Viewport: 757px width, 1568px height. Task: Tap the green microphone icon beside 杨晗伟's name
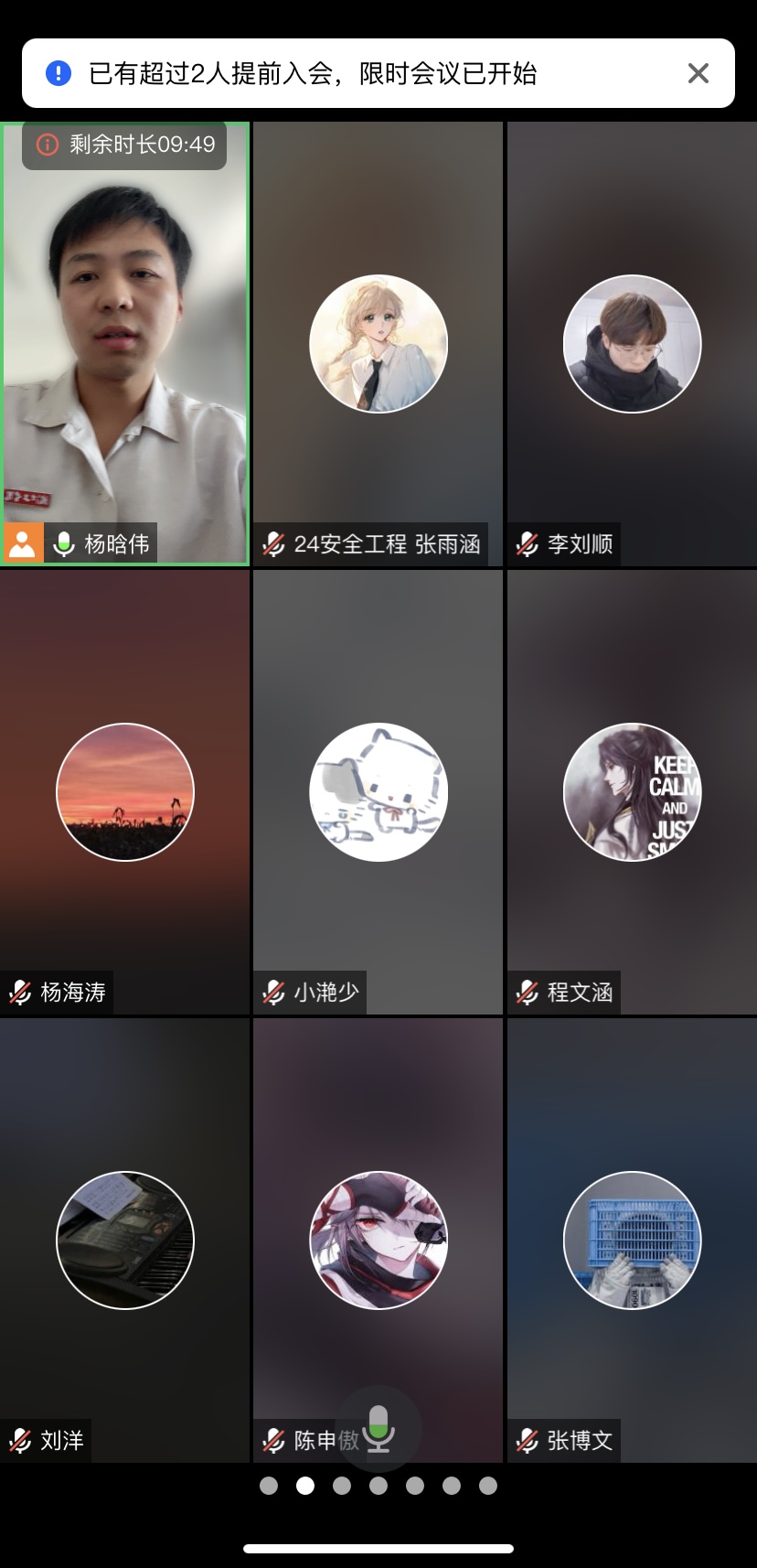tap(62, 543)
